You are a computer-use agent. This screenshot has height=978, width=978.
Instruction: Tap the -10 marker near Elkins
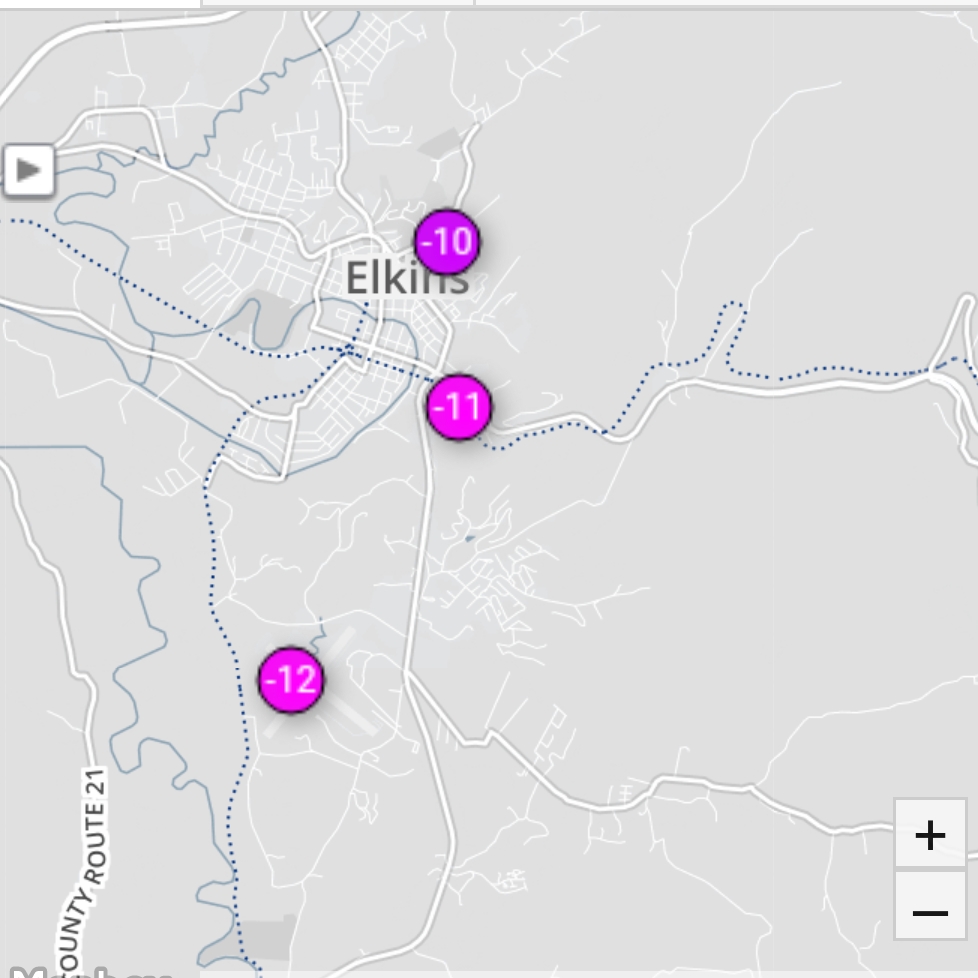tap(446, 241)
